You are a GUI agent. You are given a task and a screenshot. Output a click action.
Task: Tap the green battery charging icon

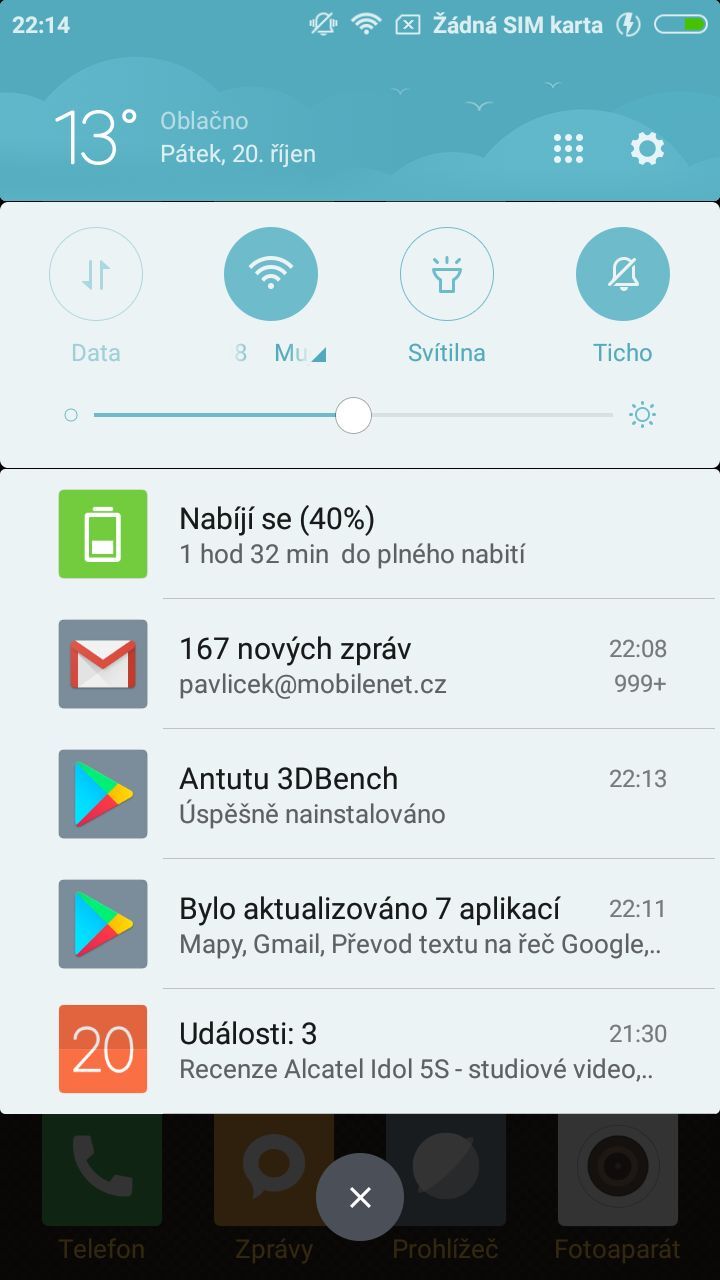(x=102, y=533)
